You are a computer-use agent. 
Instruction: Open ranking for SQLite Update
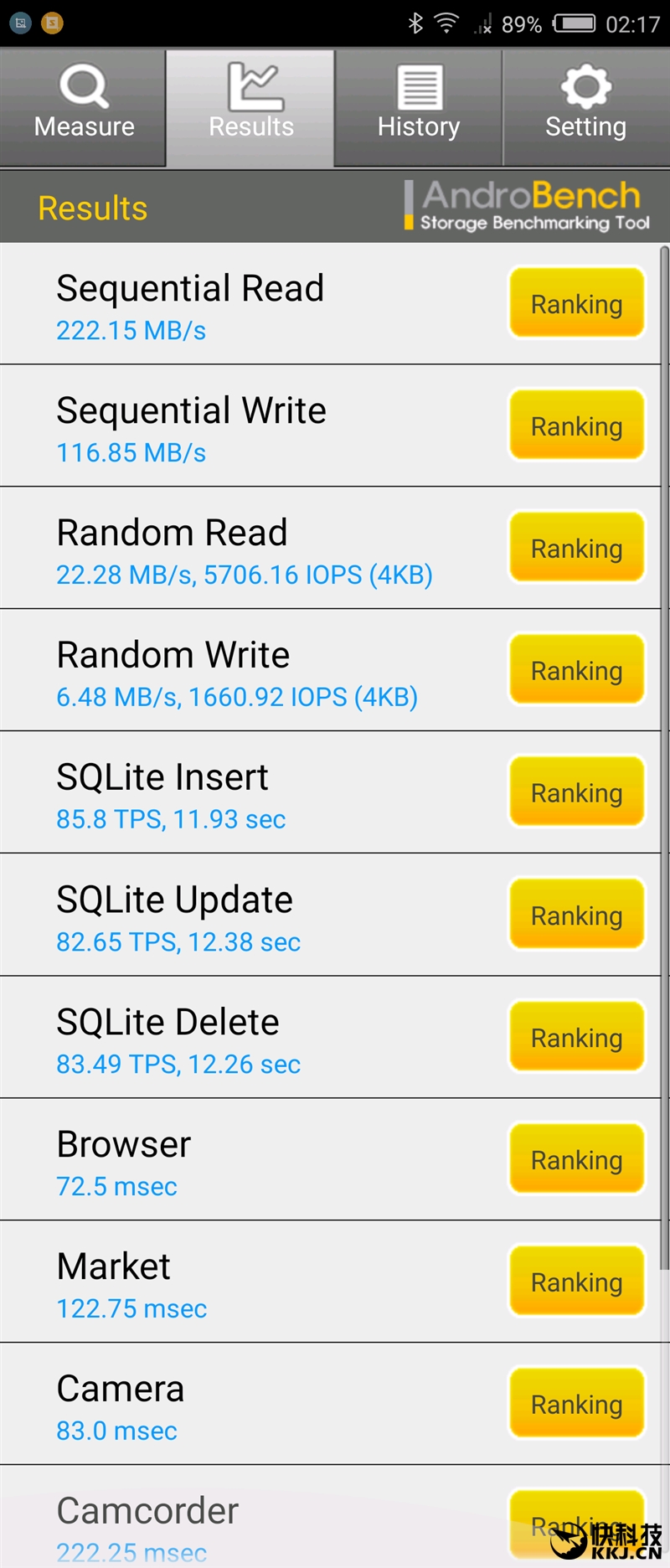[576, 915]
